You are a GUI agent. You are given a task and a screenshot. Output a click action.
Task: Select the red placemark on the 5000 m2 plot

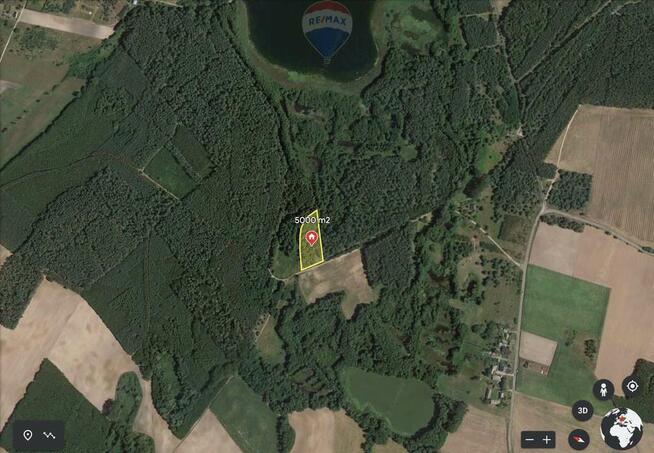click(312, 237)
